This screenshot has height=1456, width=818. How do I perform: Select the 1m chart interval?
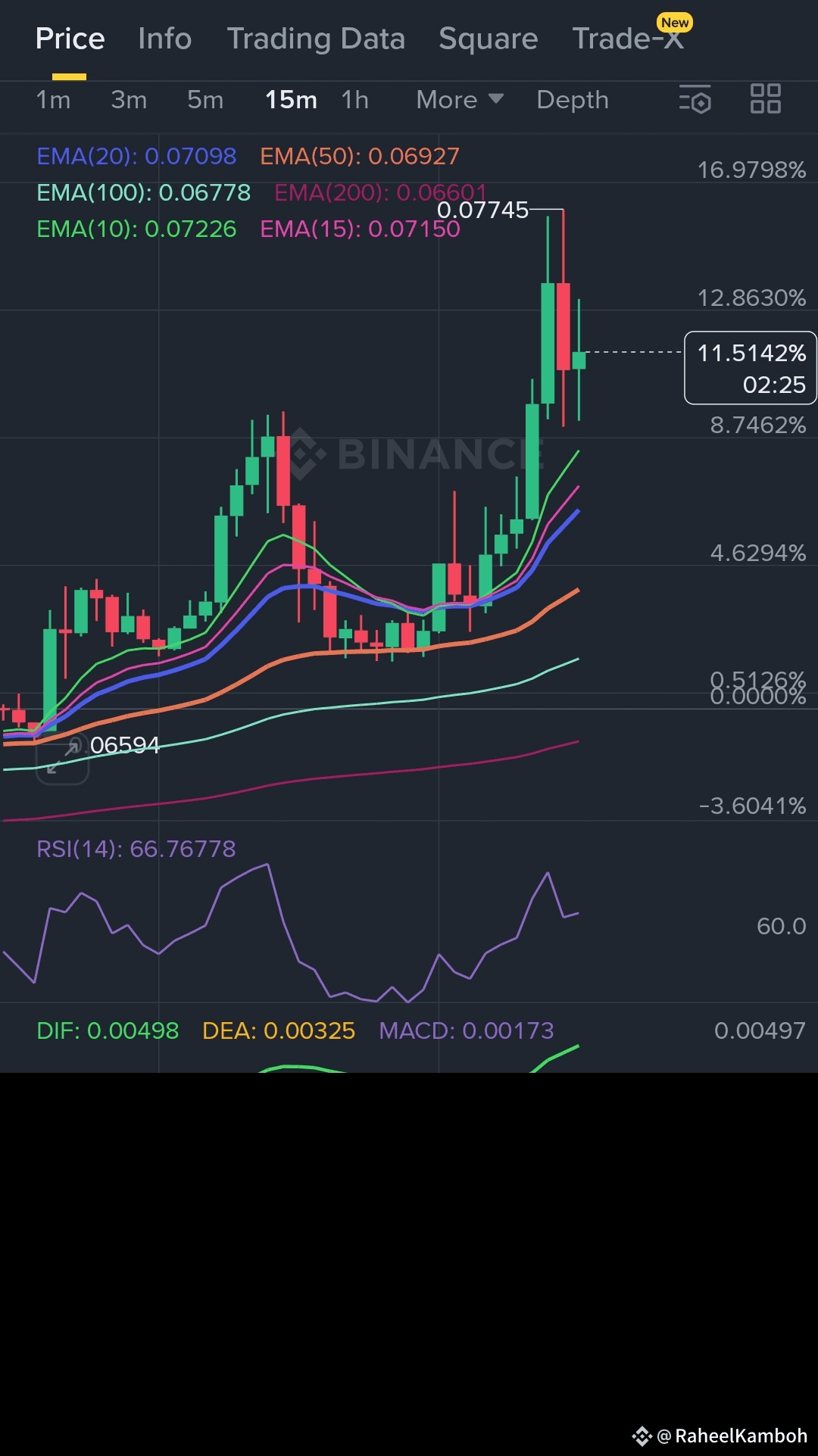tap(53, 100)
